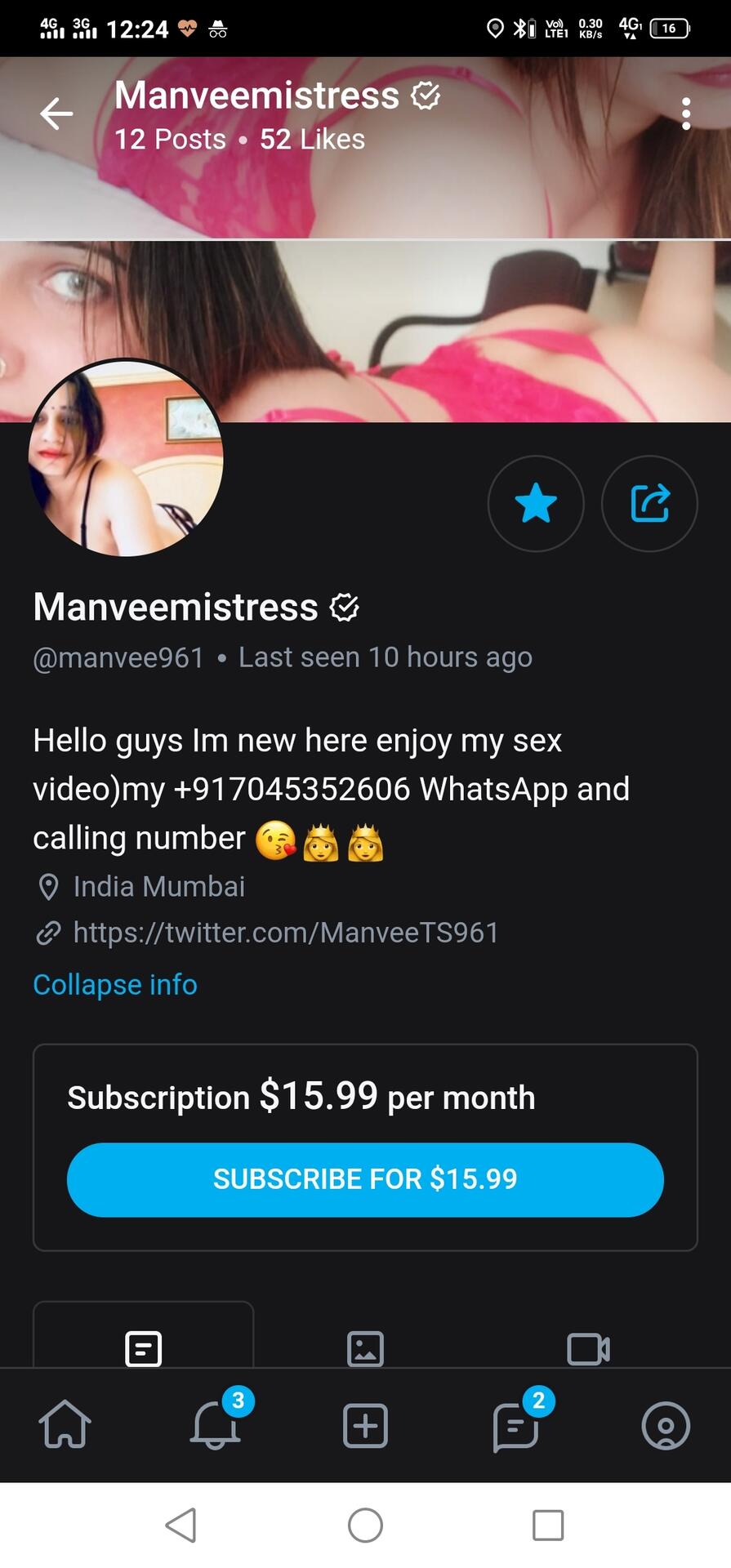Switch to the photos tab
The height and width of the screenshot is (1568, 731).
(365, 1348)
